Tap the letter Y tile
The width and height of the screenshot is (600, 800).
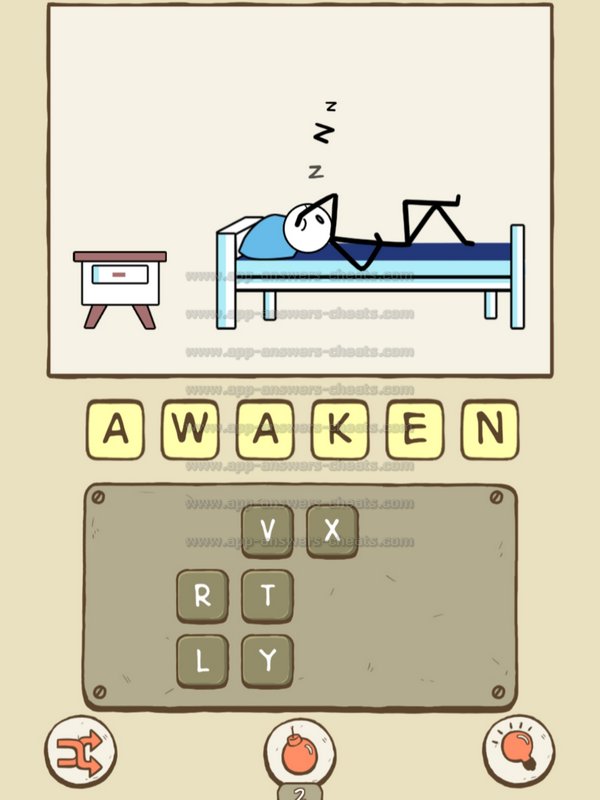(267, 661)
